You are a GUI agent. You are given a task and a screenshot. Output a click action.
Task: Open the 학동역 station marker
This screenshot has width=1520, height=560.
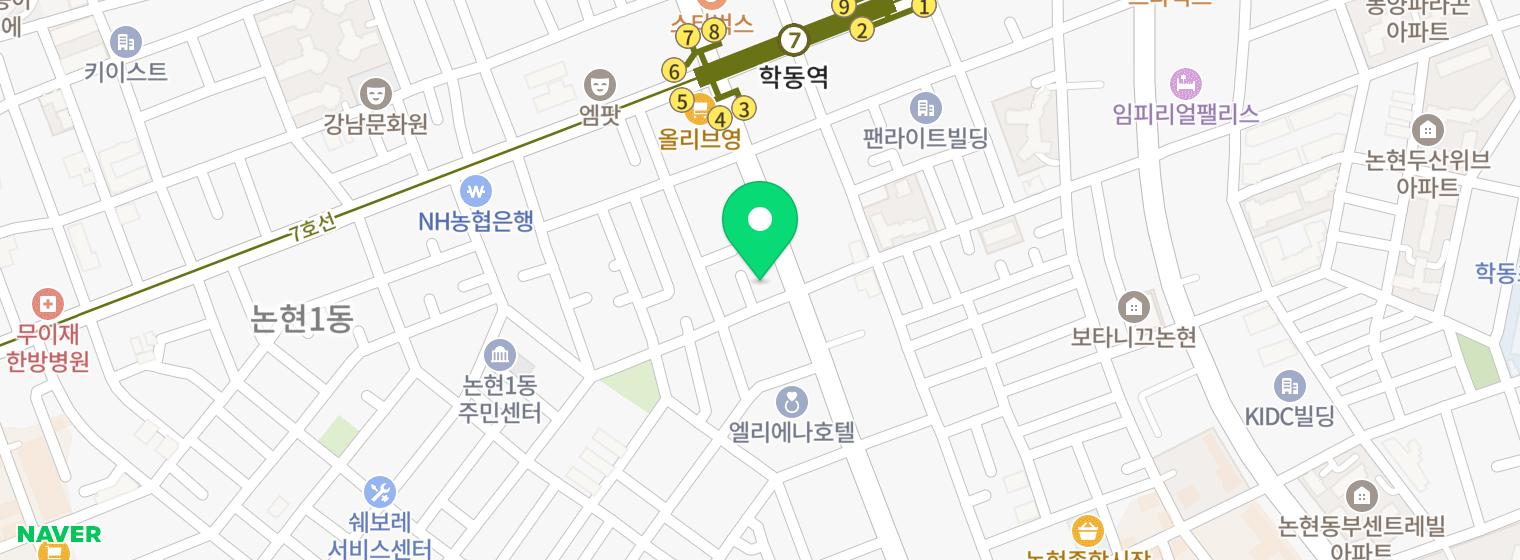coord(795,41)
